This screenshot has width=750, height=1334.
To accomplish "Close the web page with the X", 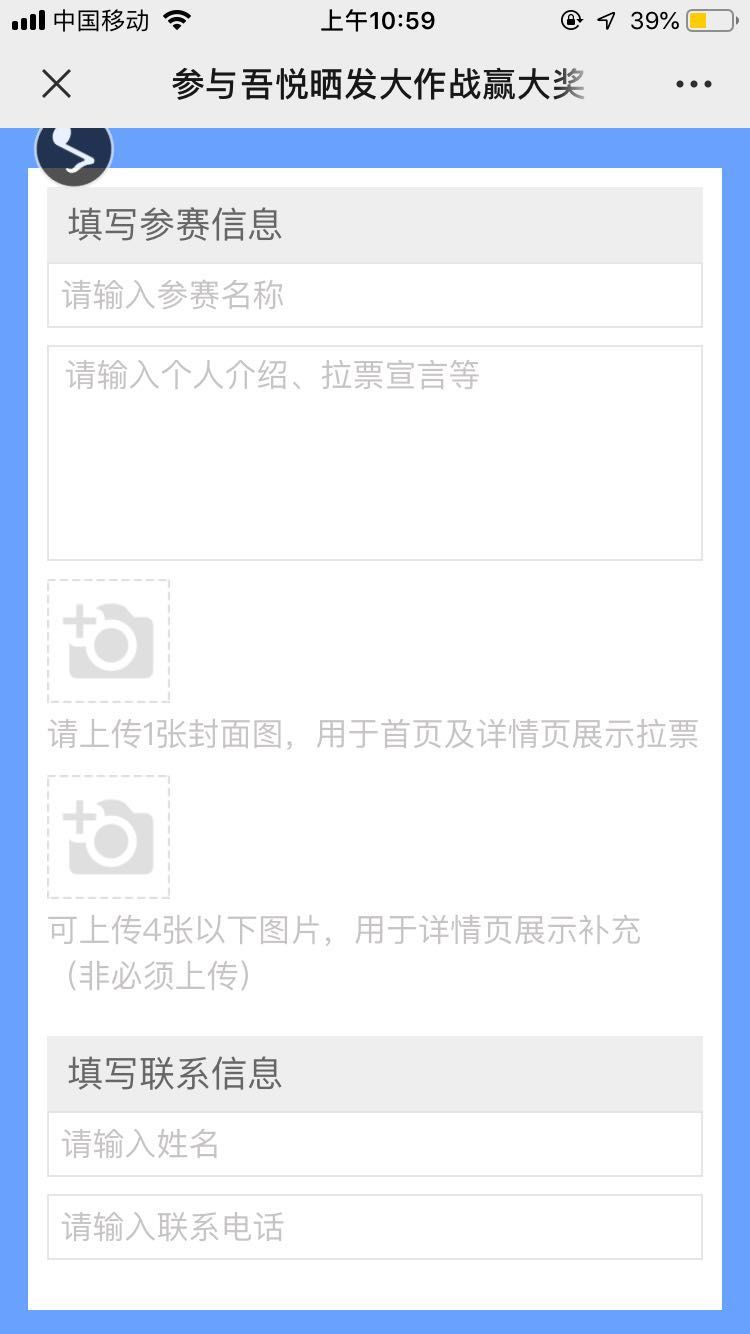I will [x=57, y=84].
